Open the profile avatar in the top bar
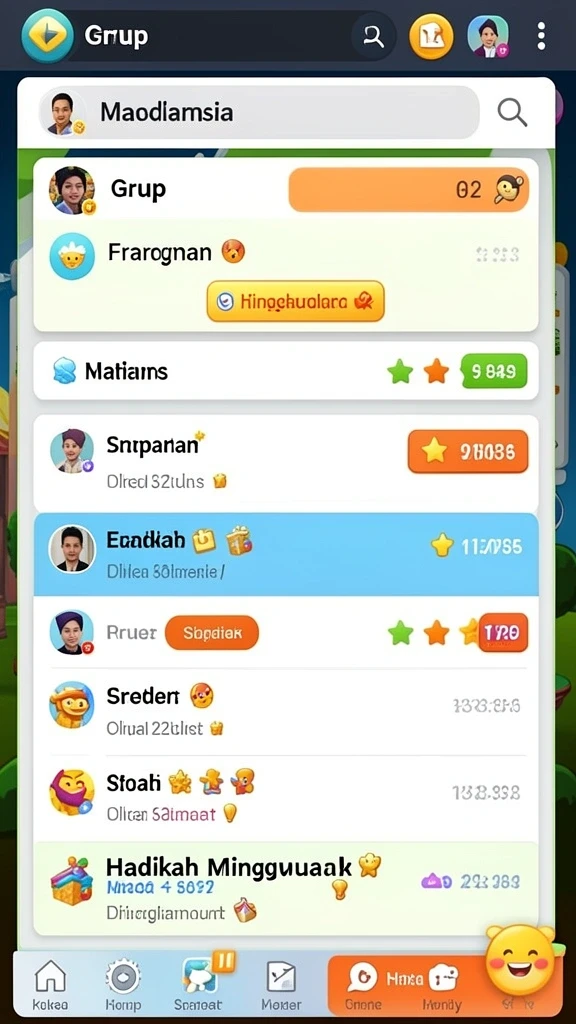Image resolution: width=576 pixels, height=1024 pixels. point(488,36)
